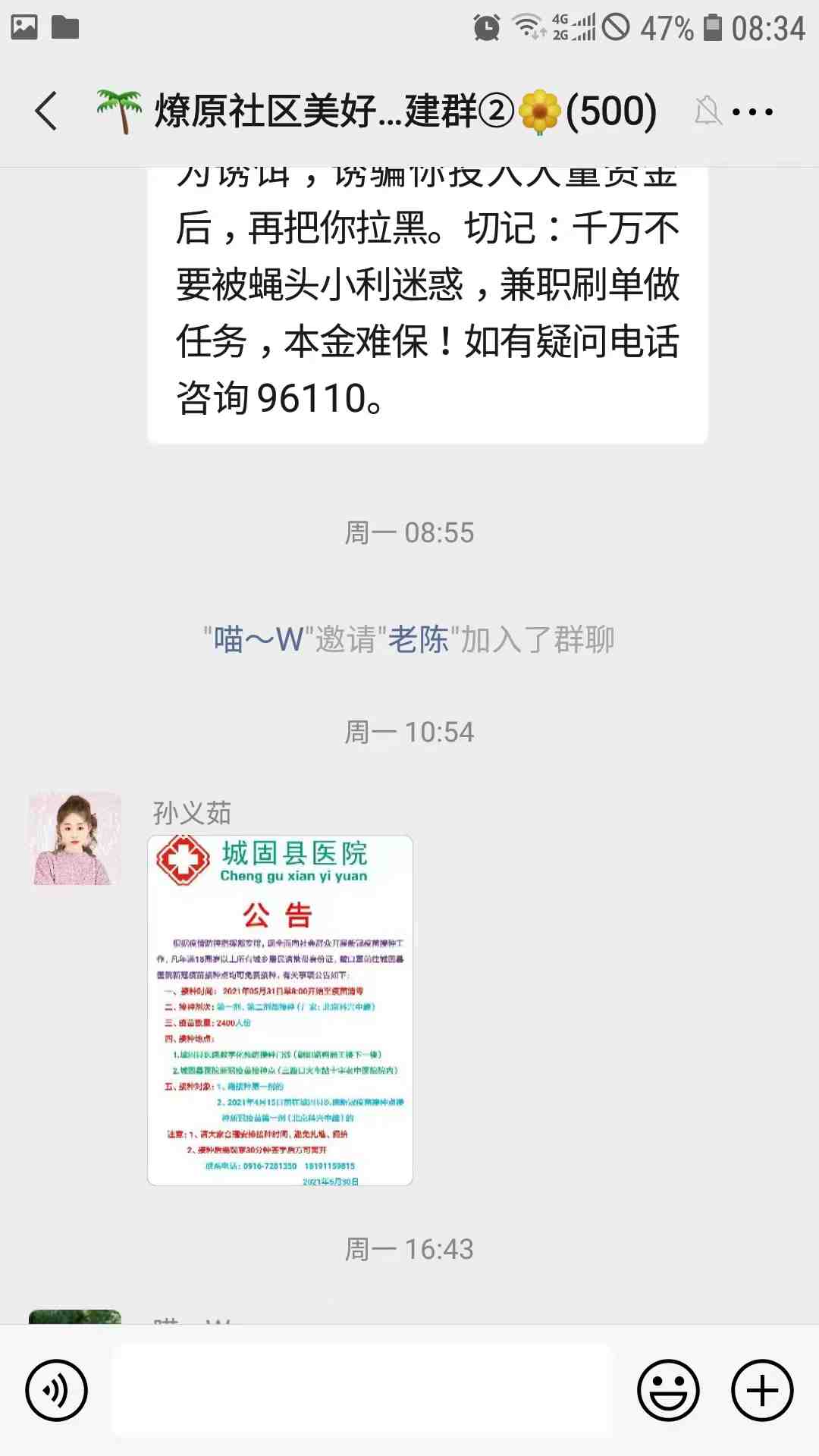View profile of 老陈 in invite notice
The width and height of the screenshot is (819, 1456).
point(418,639)
